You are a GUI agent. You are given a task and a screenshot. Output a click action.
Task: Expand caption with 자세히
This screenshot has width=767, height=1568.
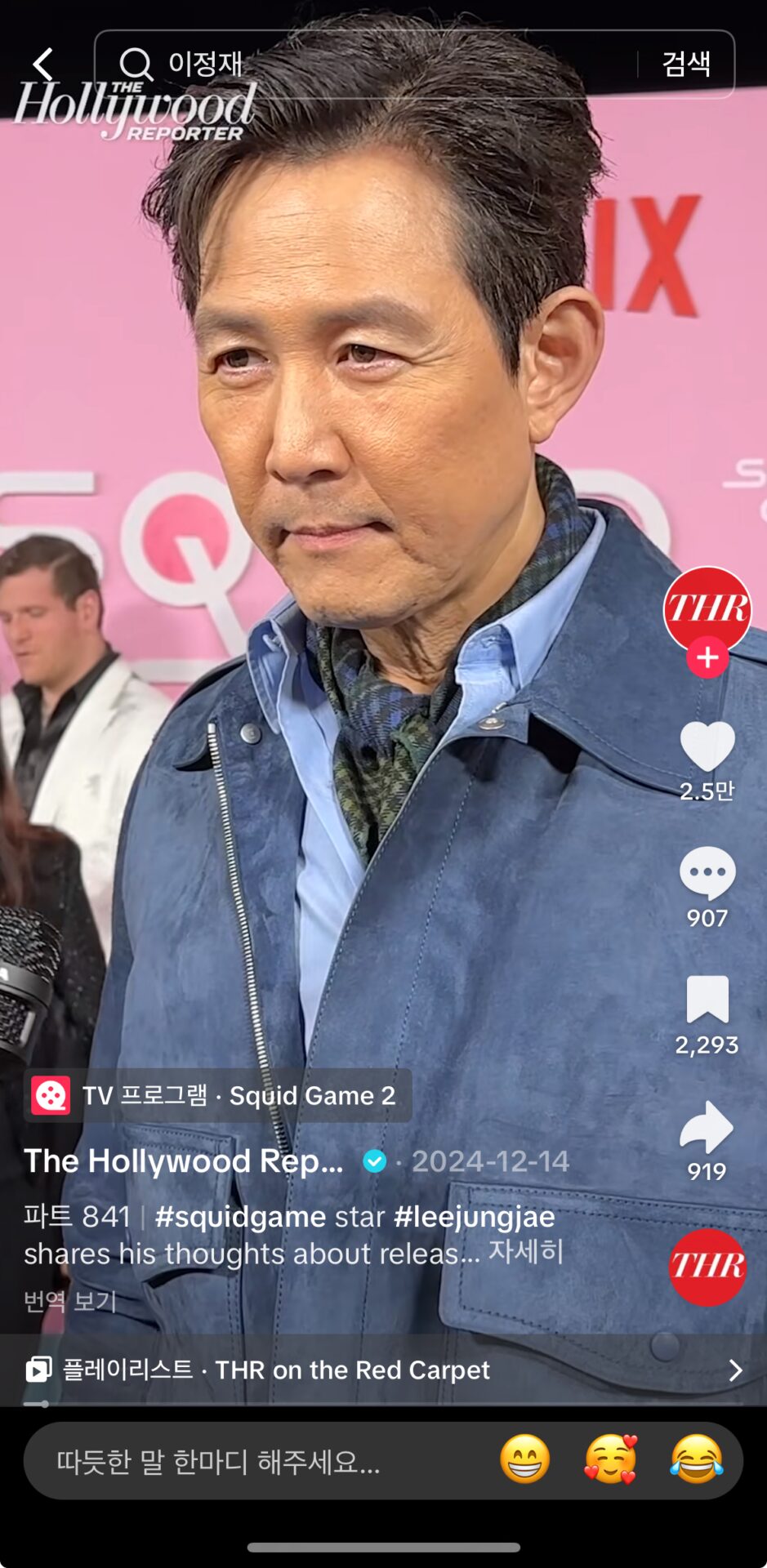pos(526,1252)
